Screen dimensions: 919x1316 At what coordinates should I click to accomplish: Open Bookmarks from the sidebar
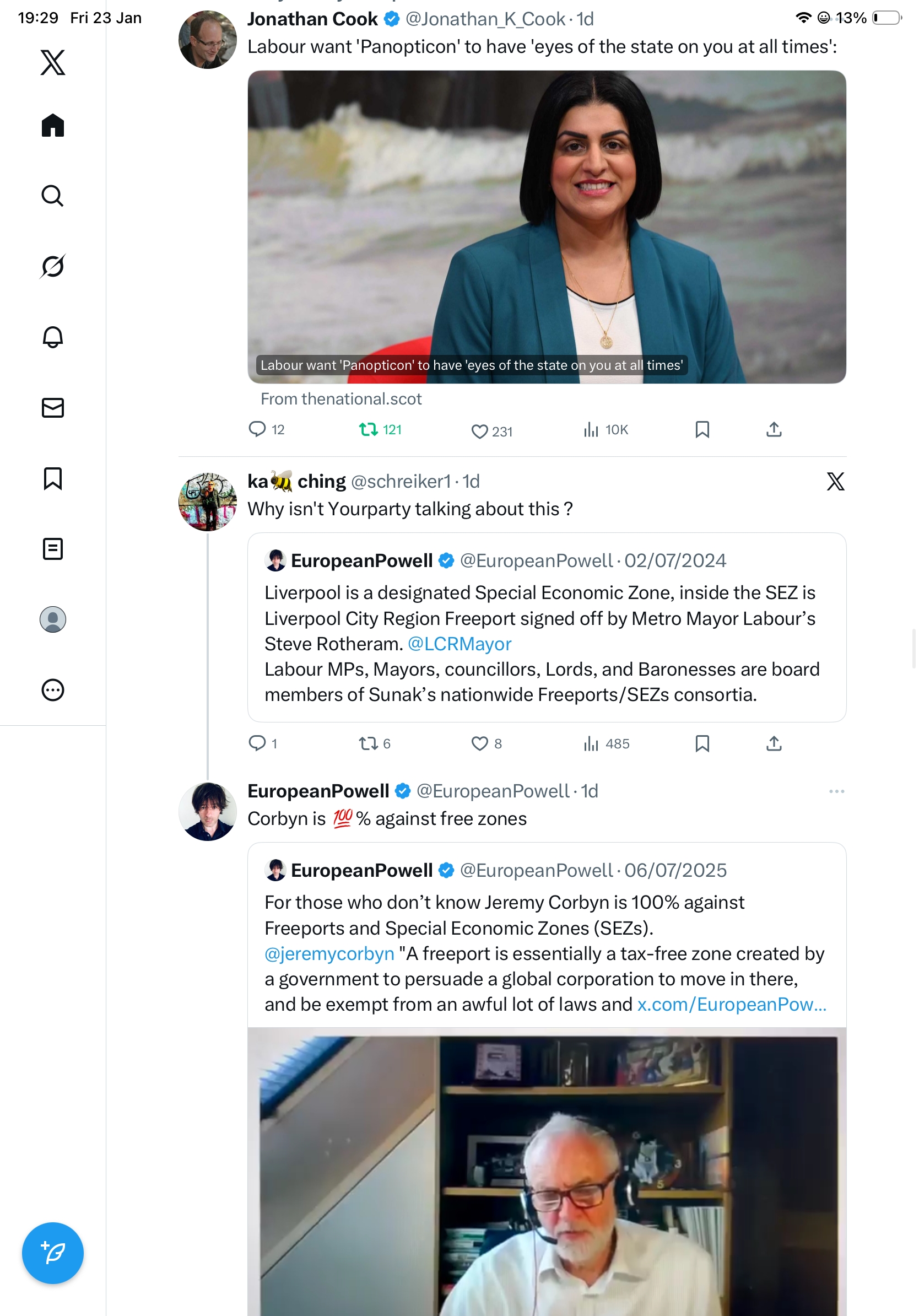pos(53,478)
